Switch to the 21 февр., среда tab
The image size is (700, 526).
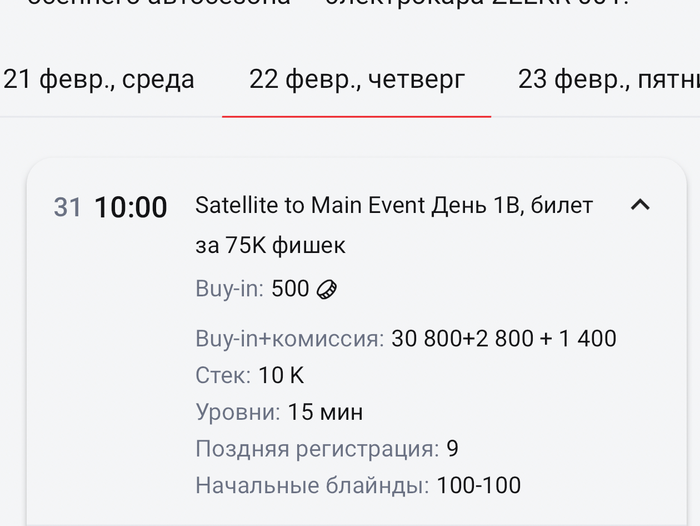tap(99, 80)
